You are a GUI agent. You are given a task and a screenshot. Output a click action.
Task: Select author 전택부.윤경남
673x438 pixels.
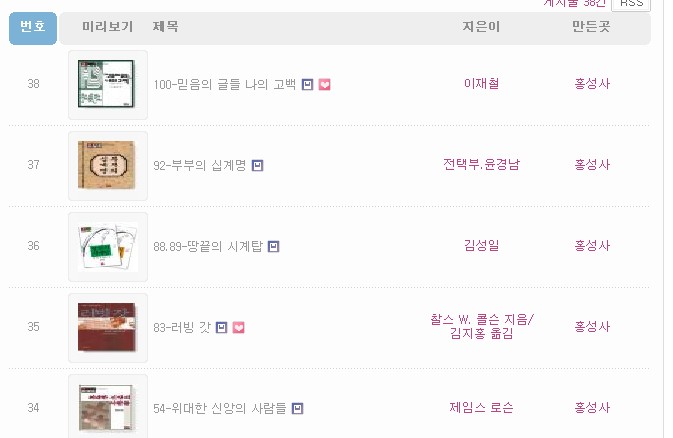point(481,164)
